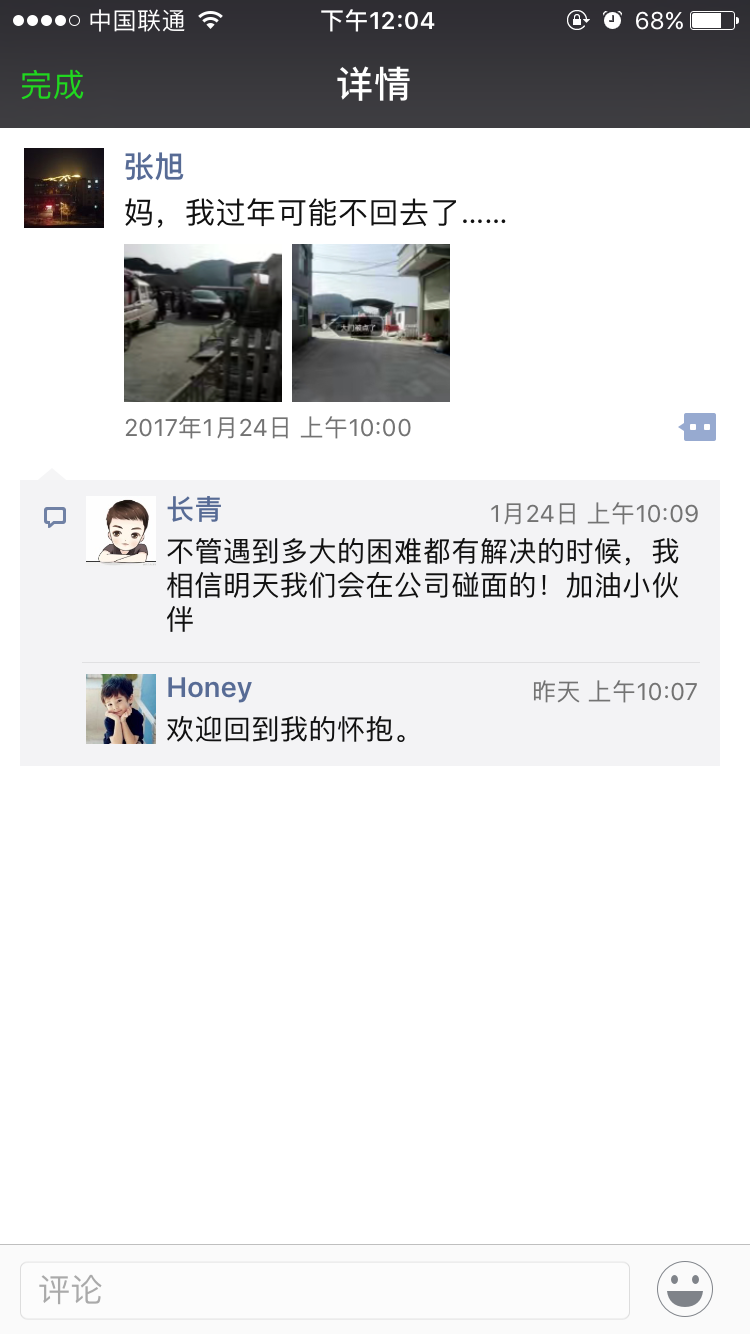The width and height of the screenshot is (750, 1334).
Task: Focus the 评论 input field
Action: pyautogui.click(x=325, y=1290)
